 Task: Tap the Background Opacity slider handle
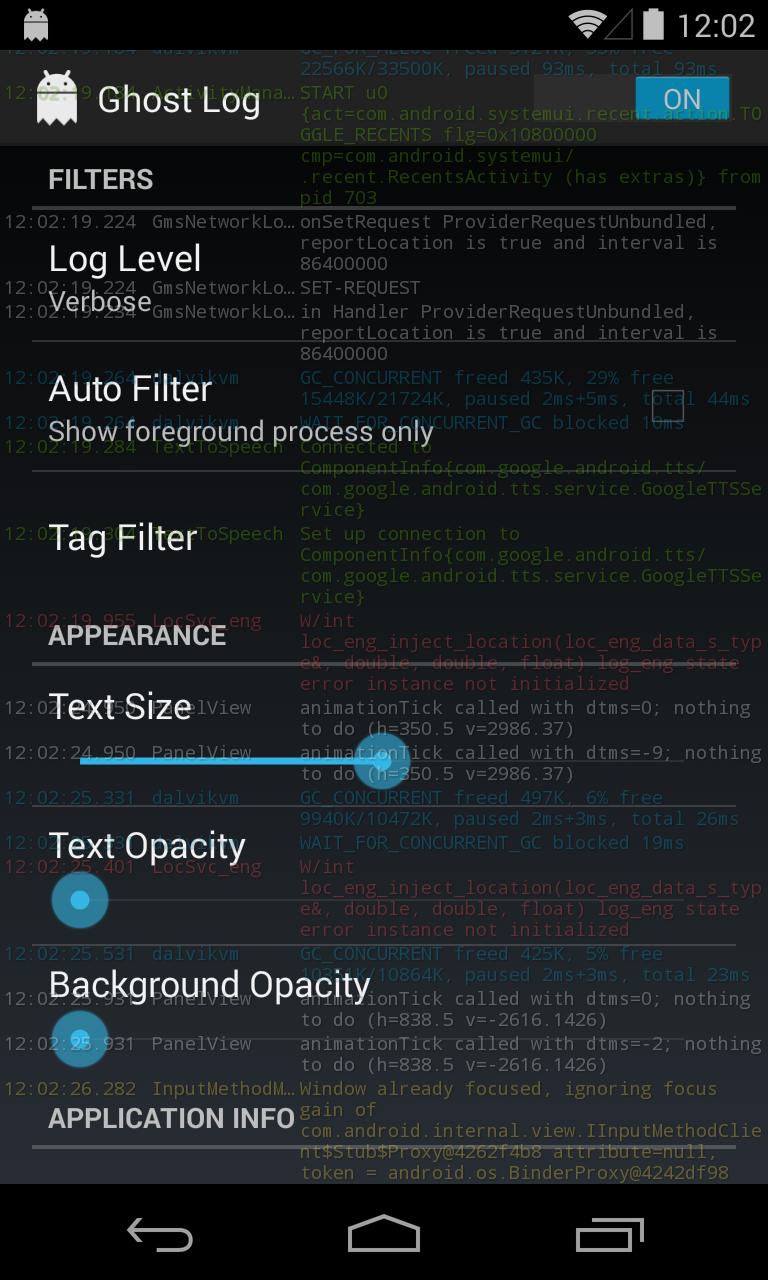click(80, 1038)
